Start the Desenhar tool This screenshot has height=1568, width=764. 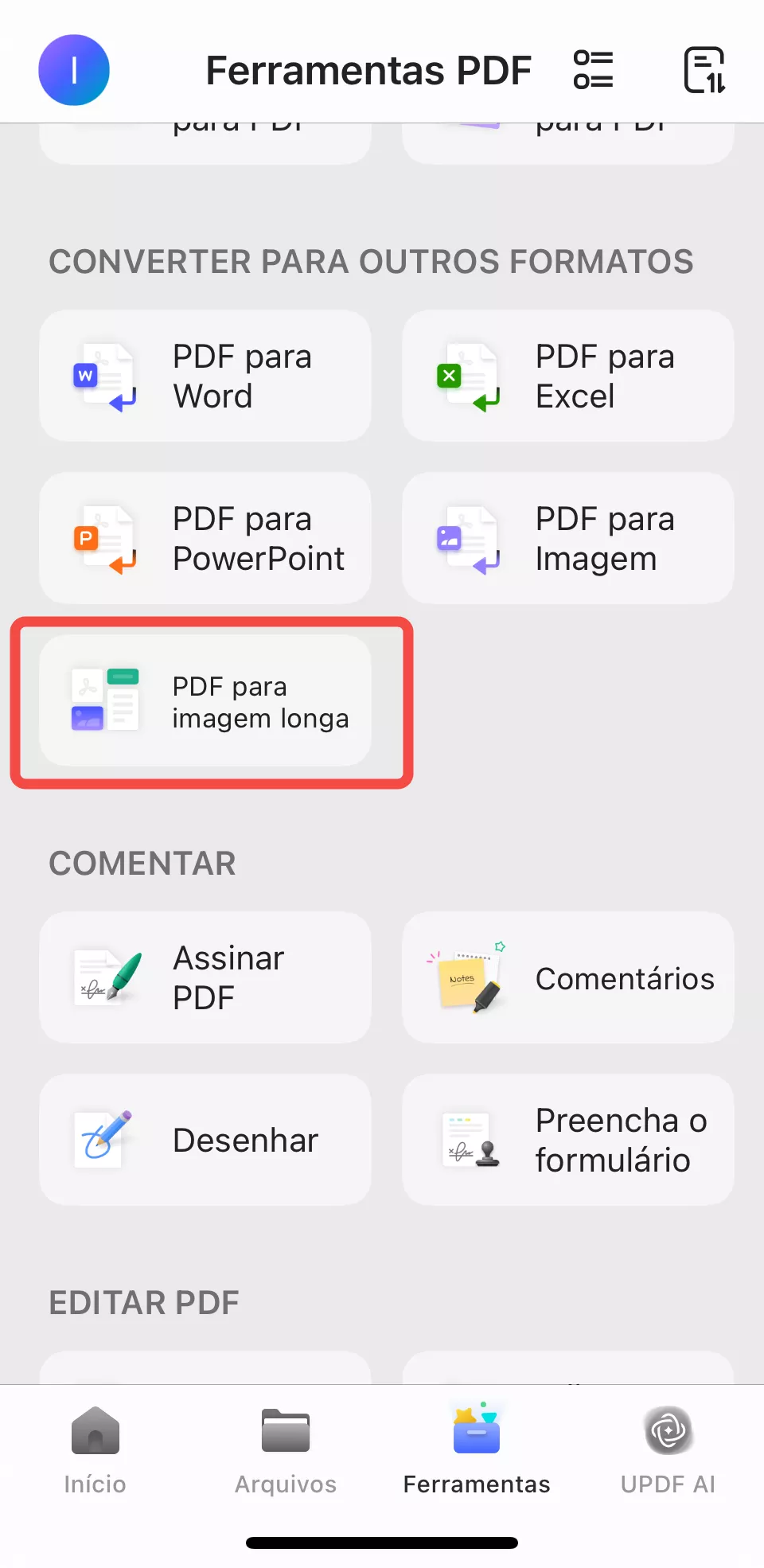tap(205, 1140)
